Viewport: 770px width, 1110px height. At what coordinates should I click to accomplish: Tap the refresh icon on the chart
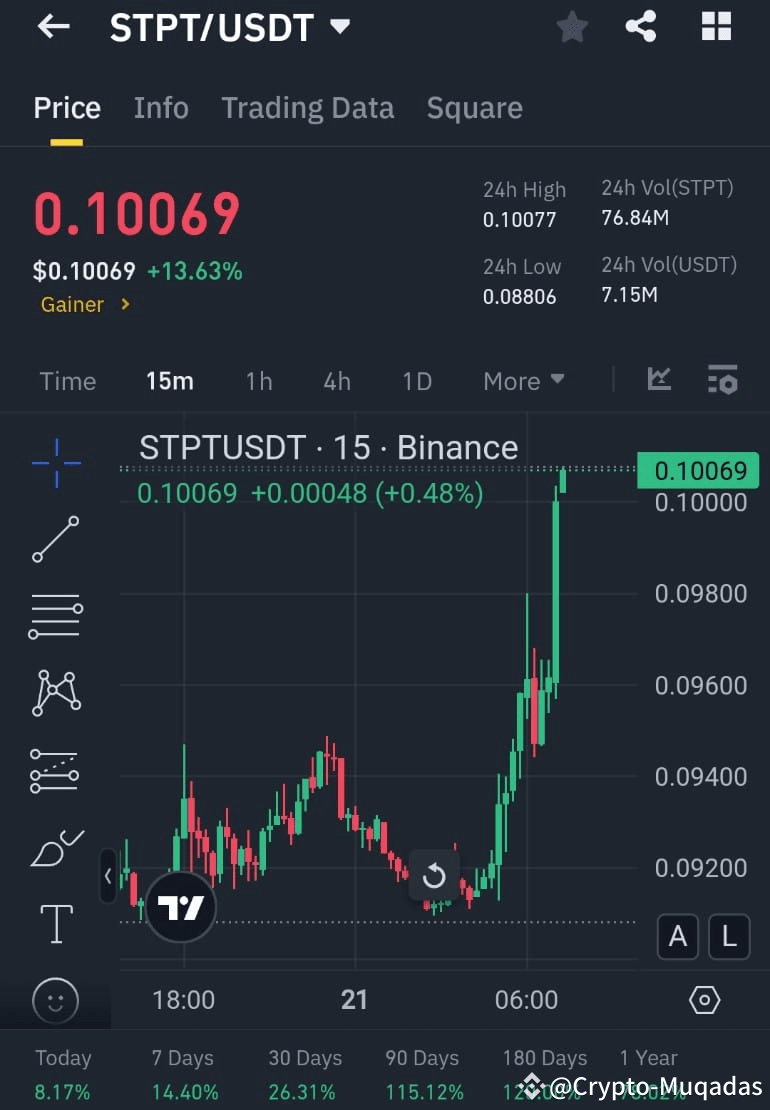coord(435,876)
